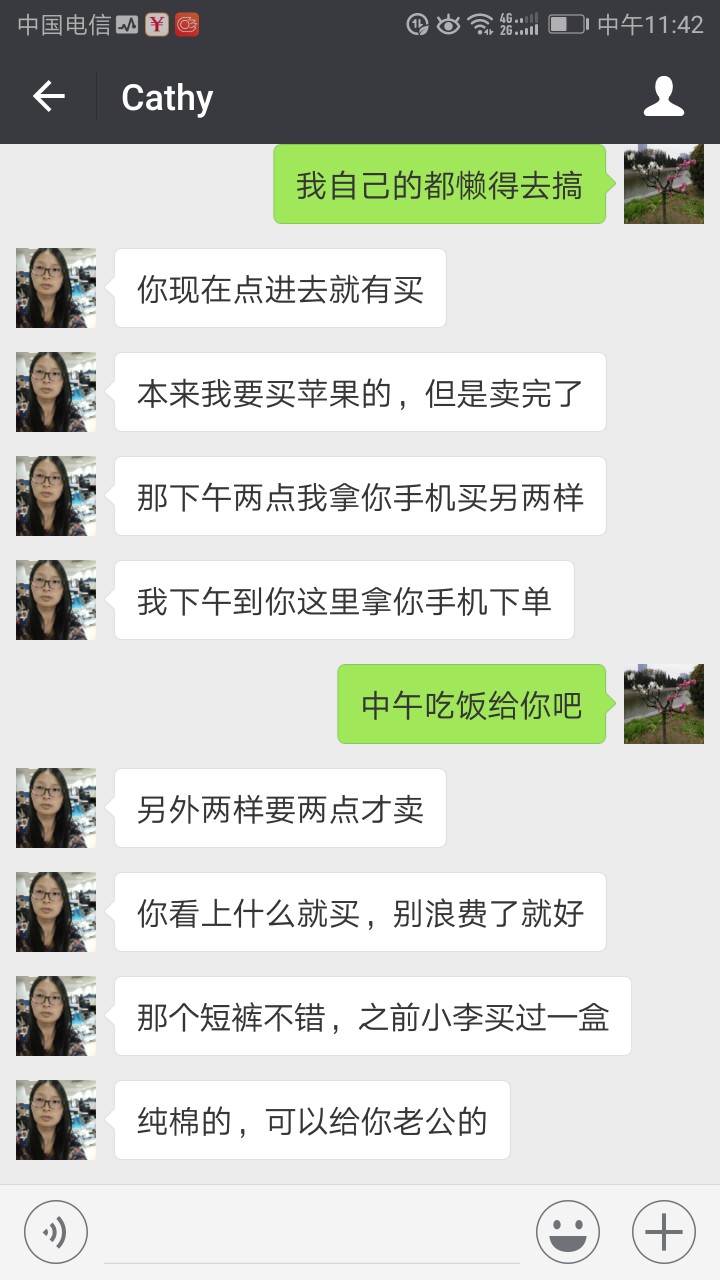Screen dimensions: 720x1280
Task: Open the emoji sticker panel
Action: click(568, 1232)
